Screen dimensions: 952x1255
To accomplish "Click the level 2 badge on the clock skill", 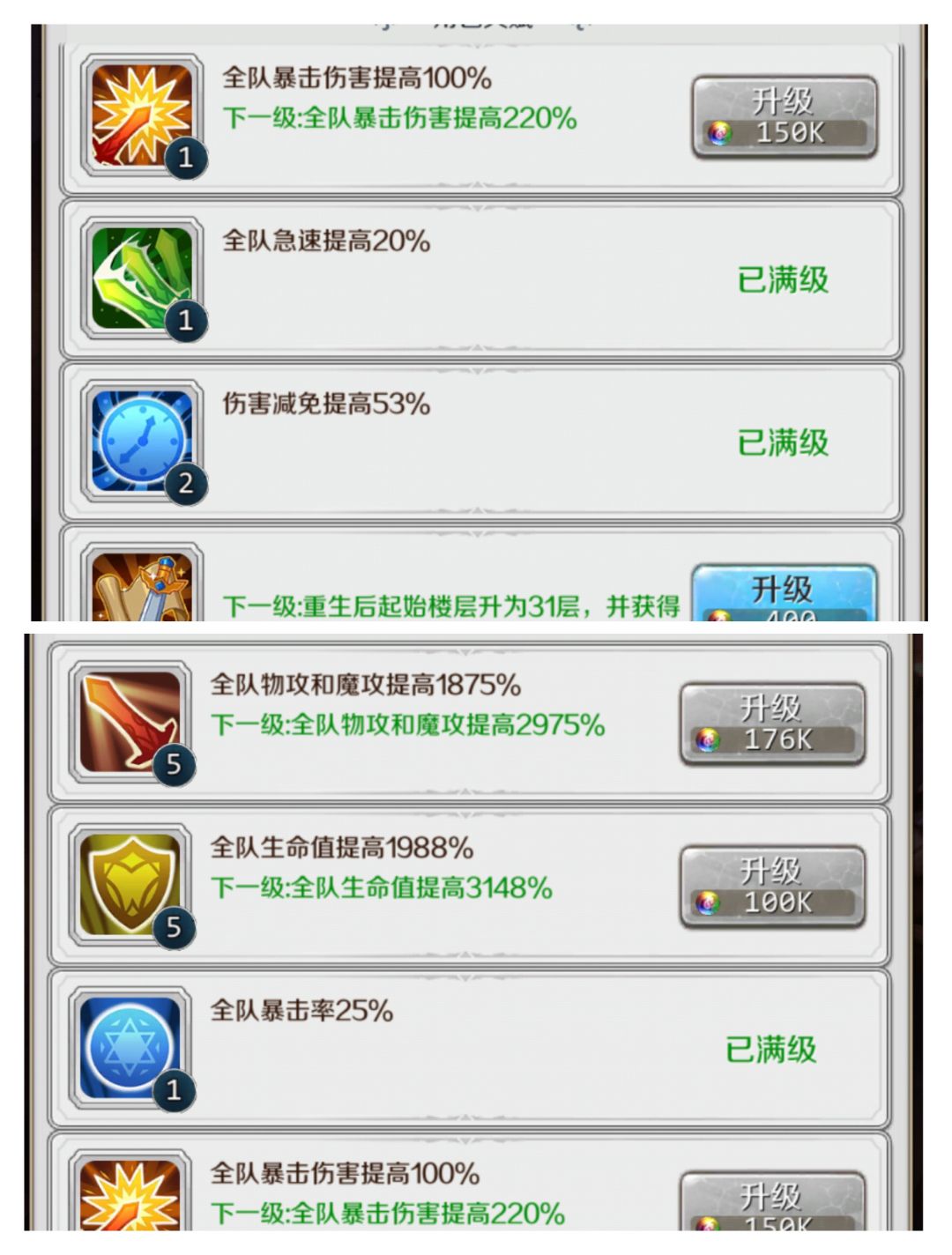I will pos(187,483).
